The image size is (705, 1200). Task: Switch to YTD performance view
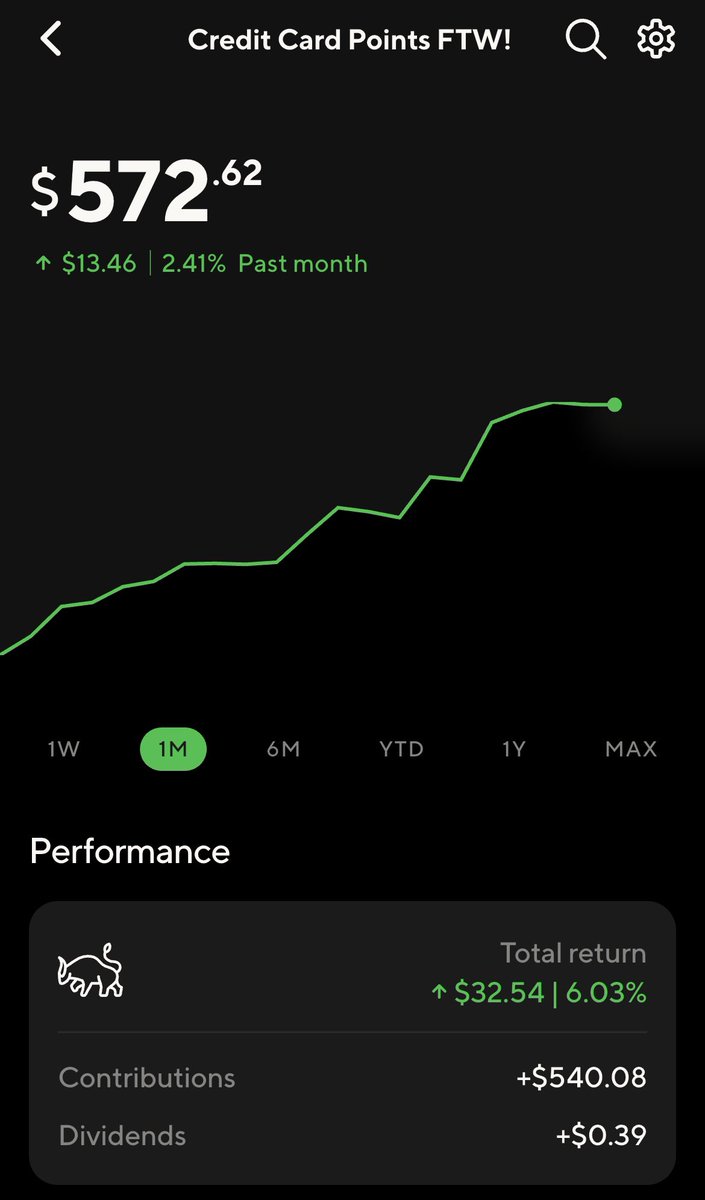coord(401,749)
